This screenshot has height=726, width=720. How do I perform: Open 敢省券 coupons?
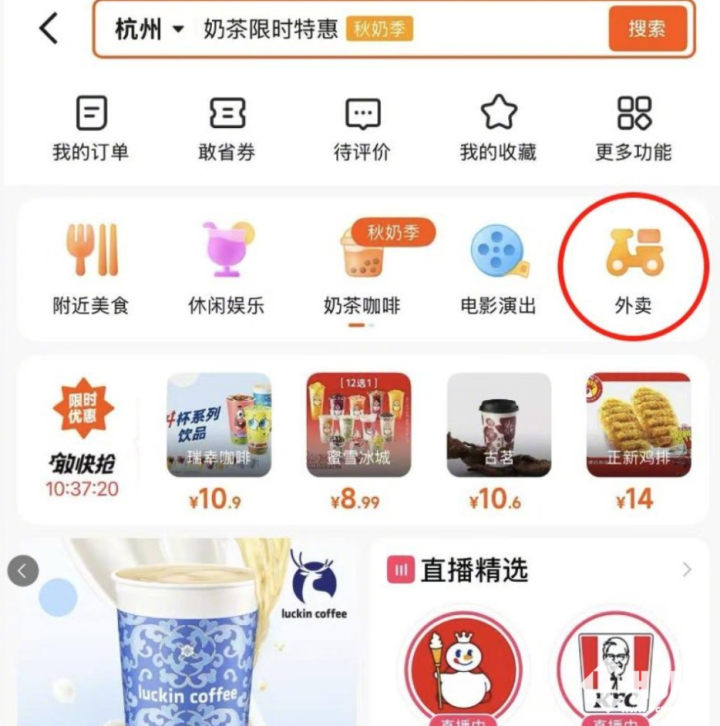(227, 129)
